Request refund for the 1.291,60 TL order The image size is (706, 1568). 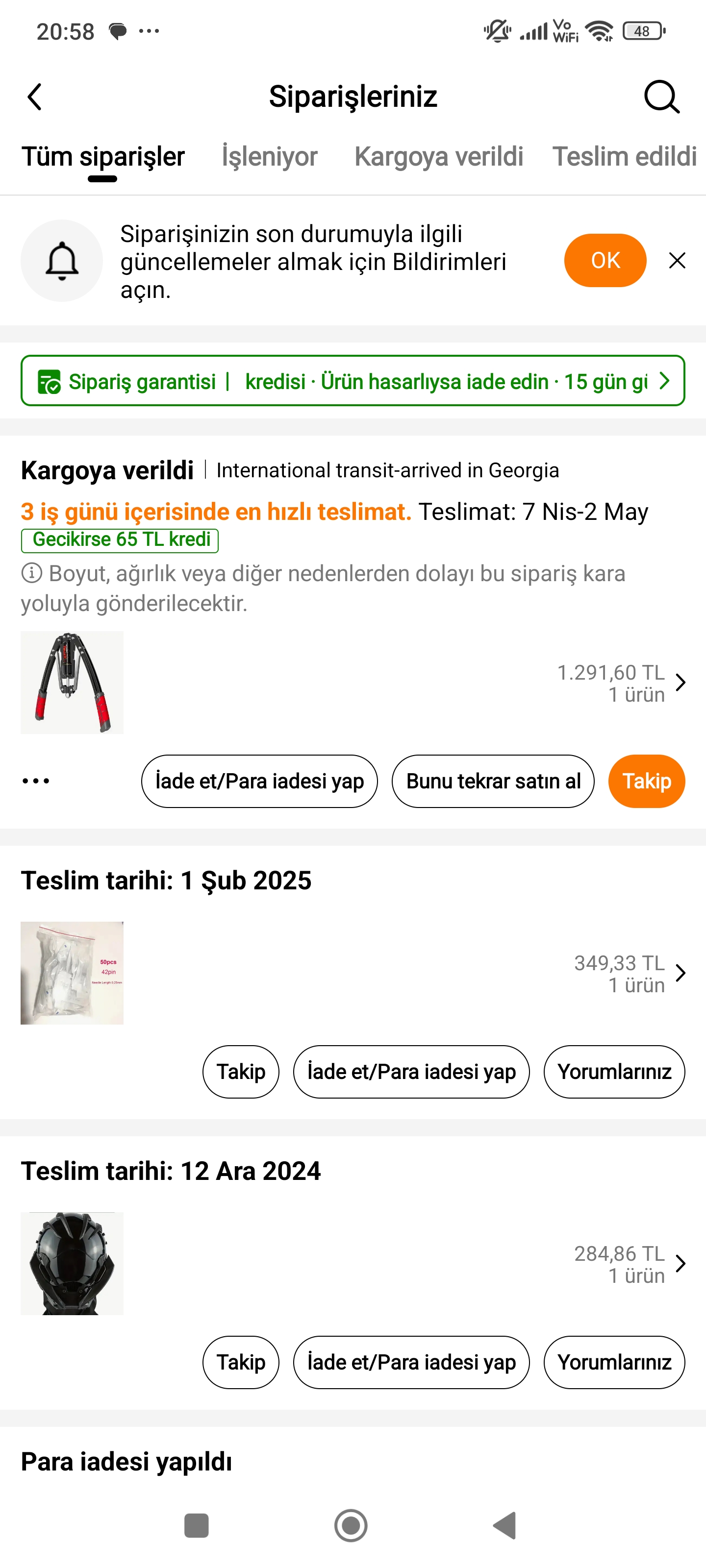coord(259,781)
